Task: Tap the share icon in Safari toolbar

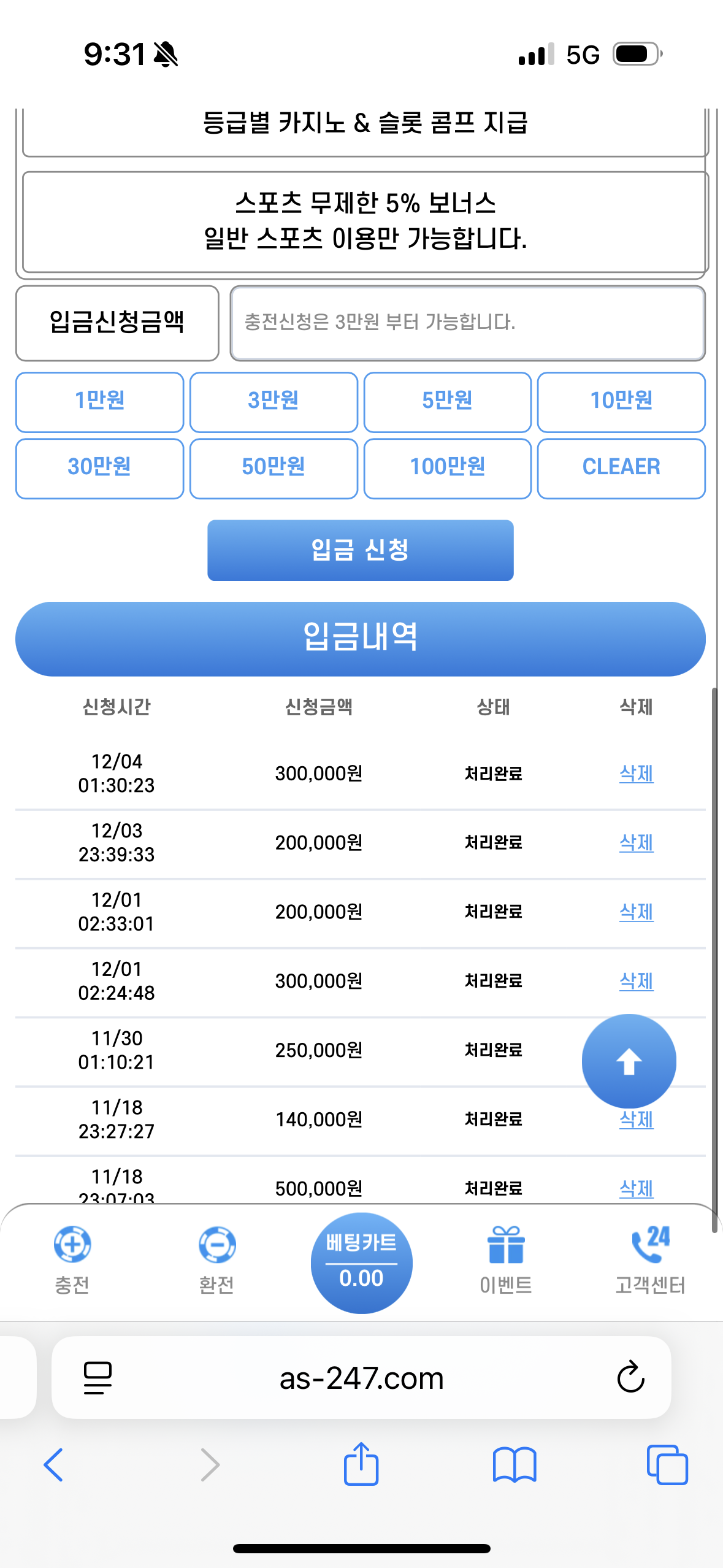Action: (x=361, y=1462)
